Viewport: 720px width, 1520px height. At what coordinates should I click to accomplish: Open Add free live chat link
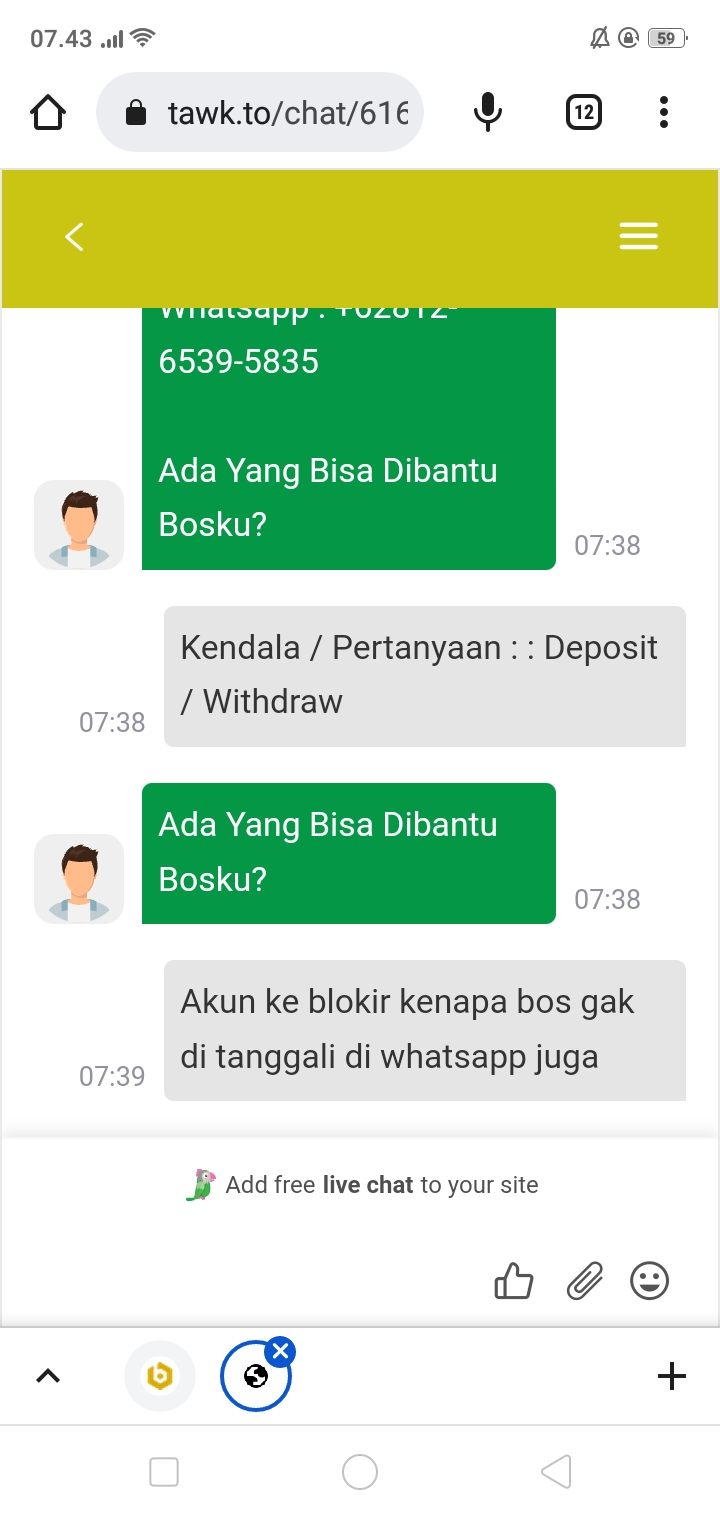(364, 1185)
